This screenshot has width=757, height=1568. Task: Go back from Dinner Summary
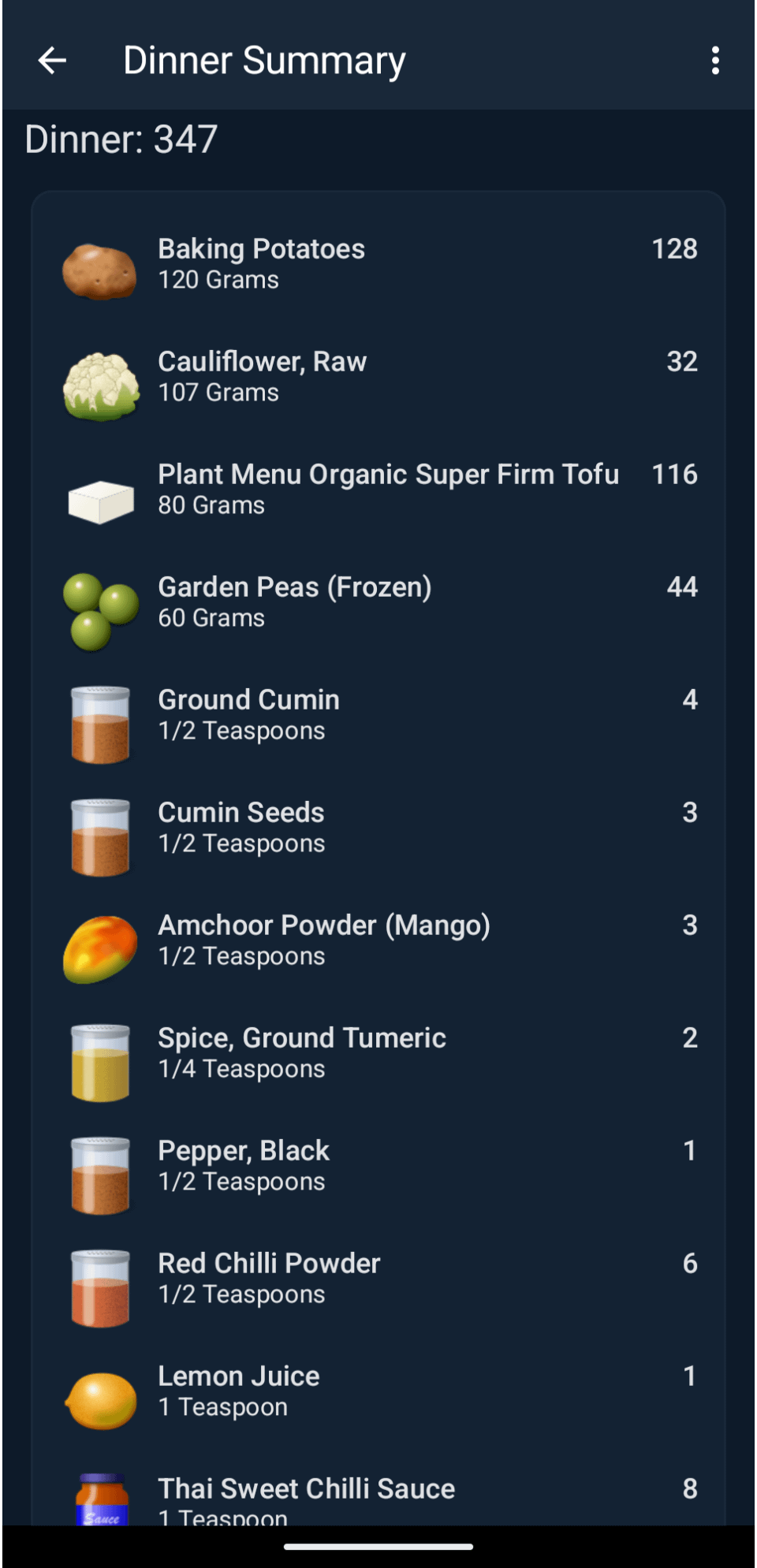(x=52, y=60)
